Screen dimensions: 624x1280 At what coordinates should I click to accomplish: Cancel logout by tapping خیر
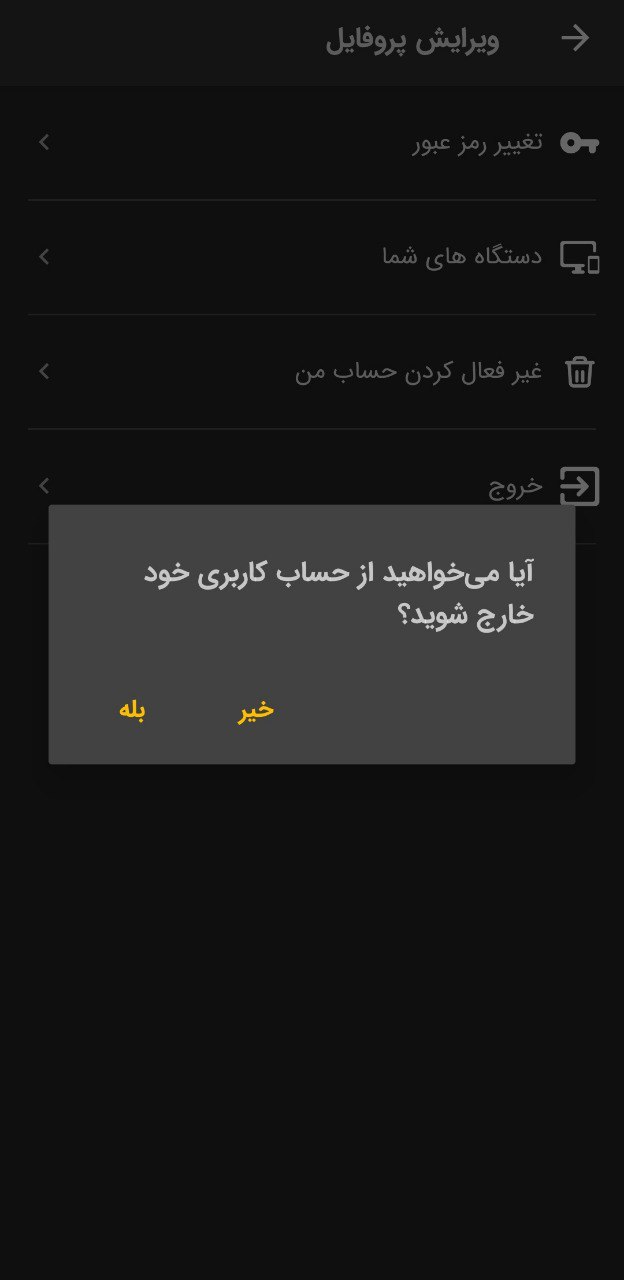(256, 710)
